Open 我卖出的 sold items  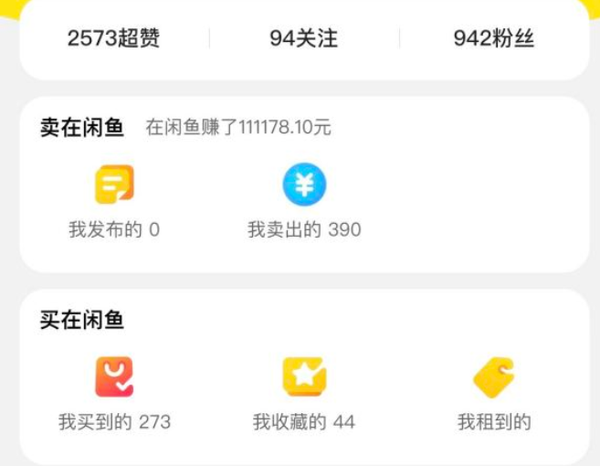pyautogui.click(x=304, y=202)
